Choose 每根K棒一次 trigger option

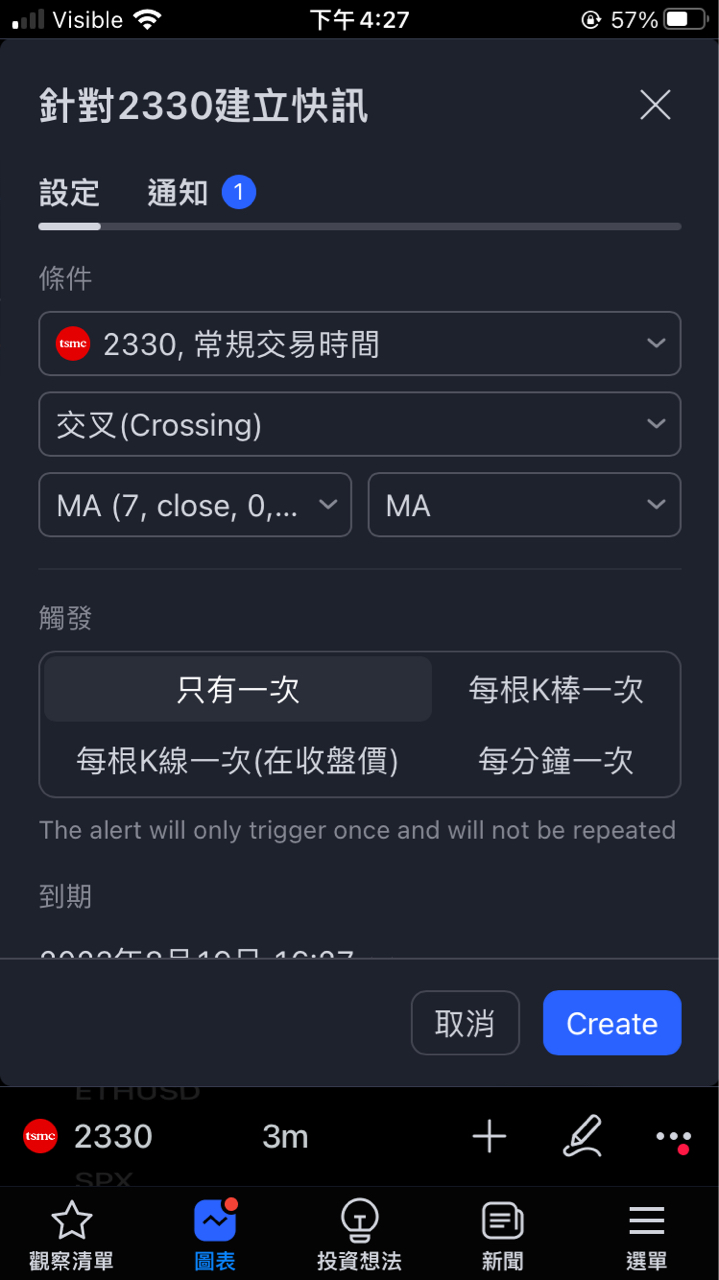(555, 689)
